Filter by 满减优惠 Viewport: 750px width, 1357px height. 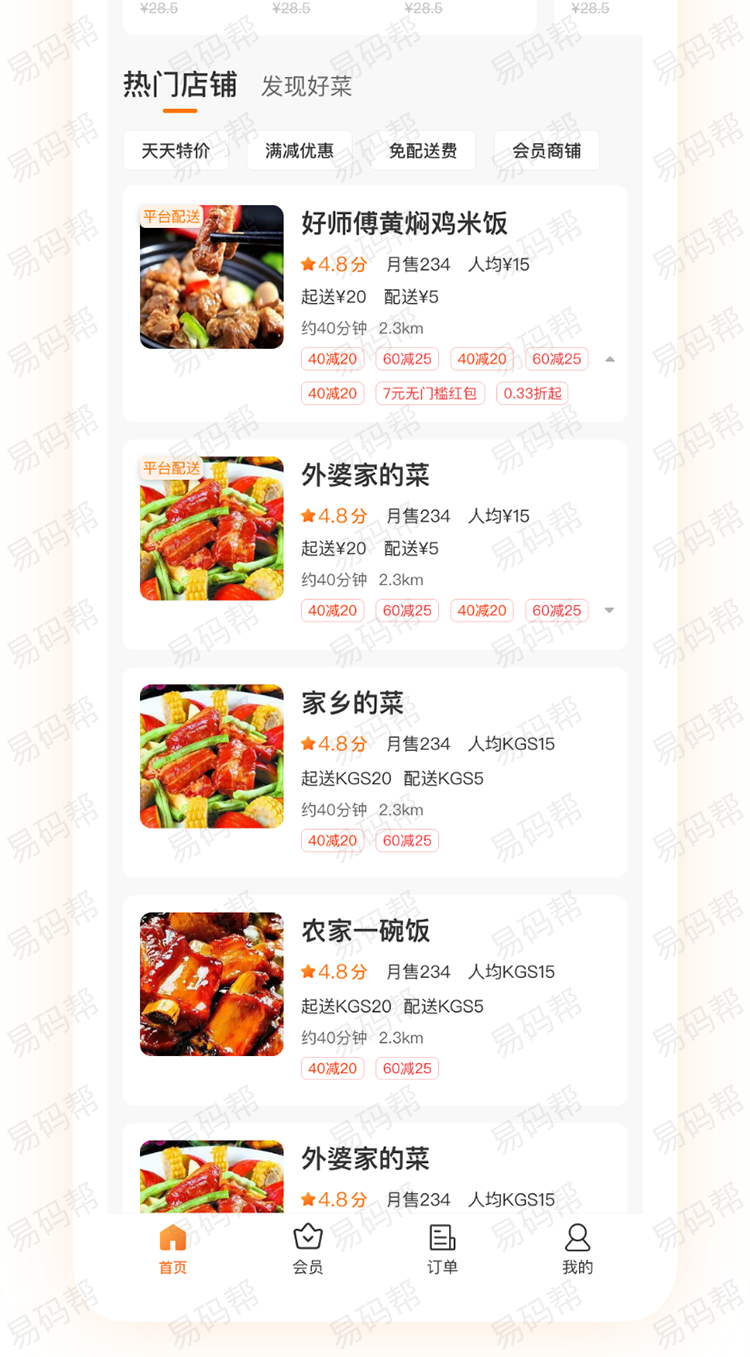[299, 151]
